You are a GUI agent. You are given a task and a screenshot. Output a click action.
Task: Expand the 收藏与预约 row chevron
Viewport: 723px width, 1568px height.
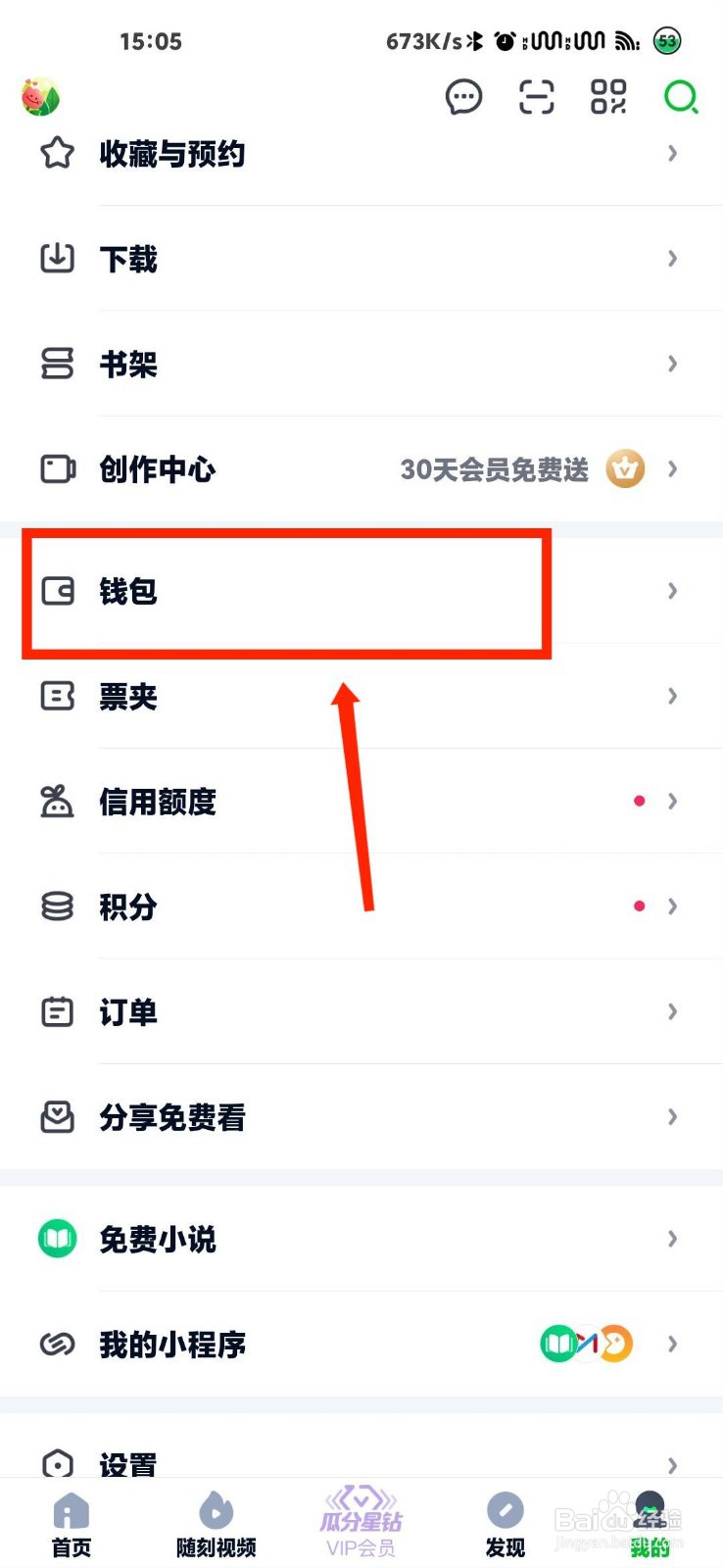coord(672,154)
